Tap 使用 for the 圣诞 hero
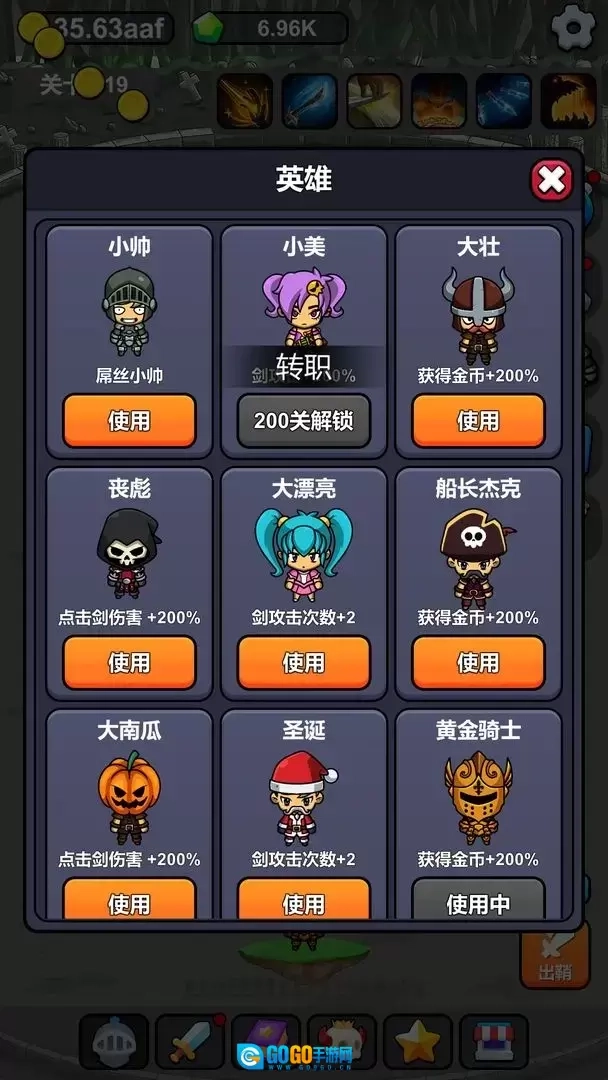608x1080 pixels. (x=303, y=900)
